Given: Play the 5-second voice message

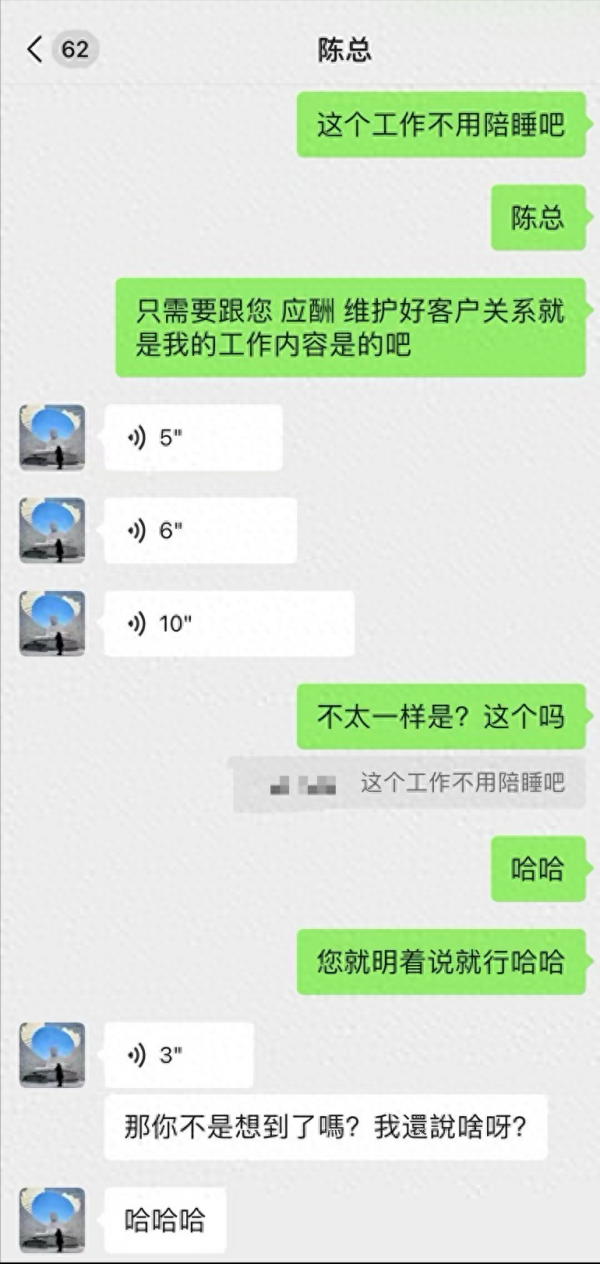Looking at the screenshot, I should click(x=192, y=437).
